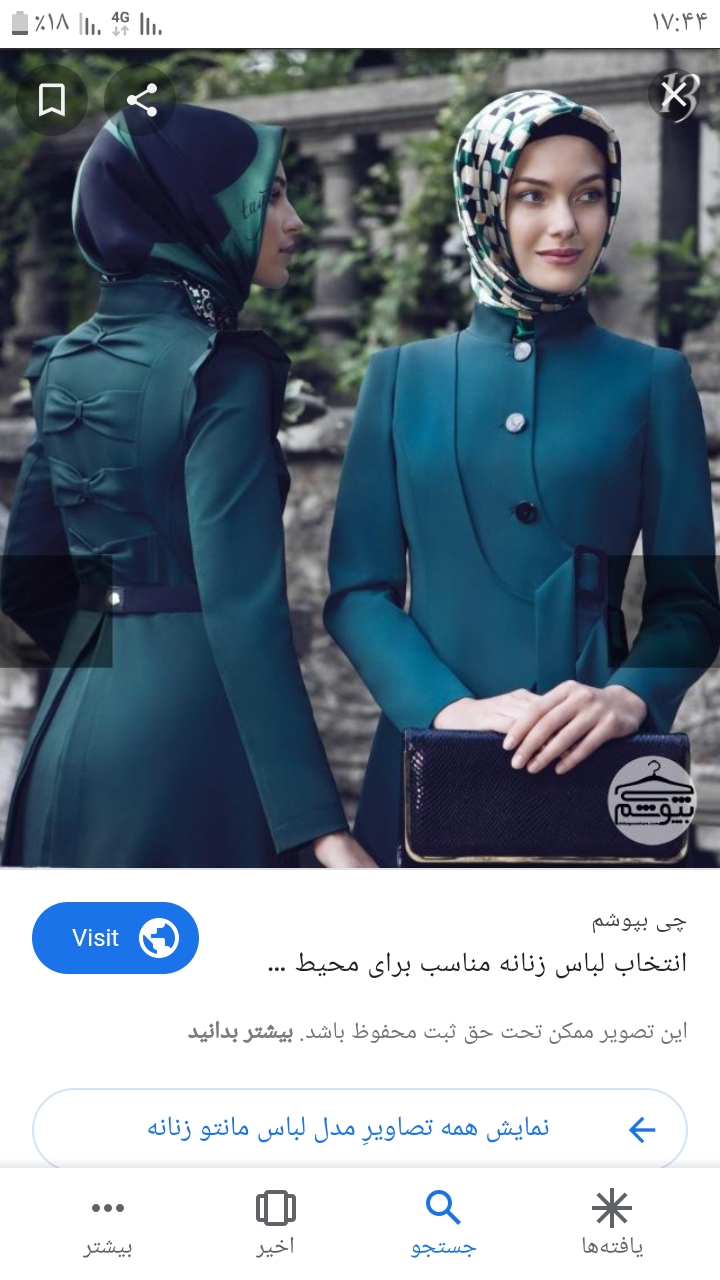Close the image viewer
Screen dimensions: 720x1280
click(675, 96)
